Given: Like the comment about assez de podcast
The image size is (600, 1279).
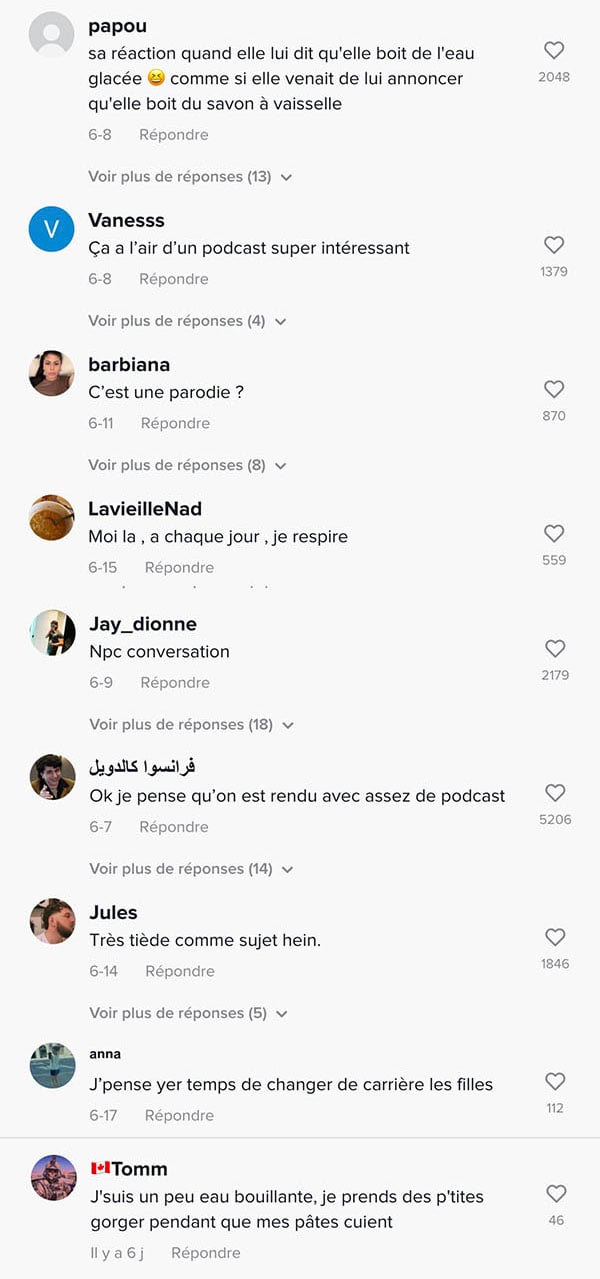Looking at the screenshot, I should 555,792.
